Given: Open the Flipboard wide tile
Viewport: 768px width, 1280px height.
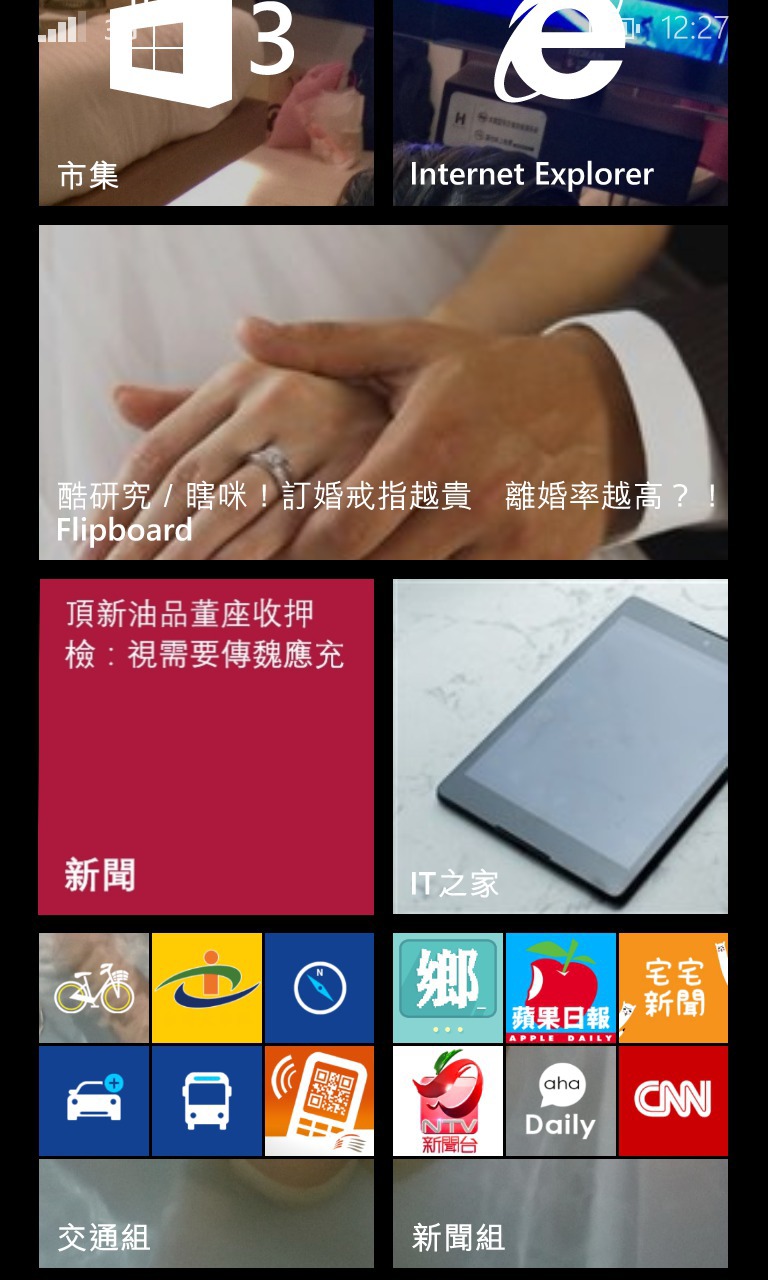Looking at the screenshot, I should tap(383, 392).
